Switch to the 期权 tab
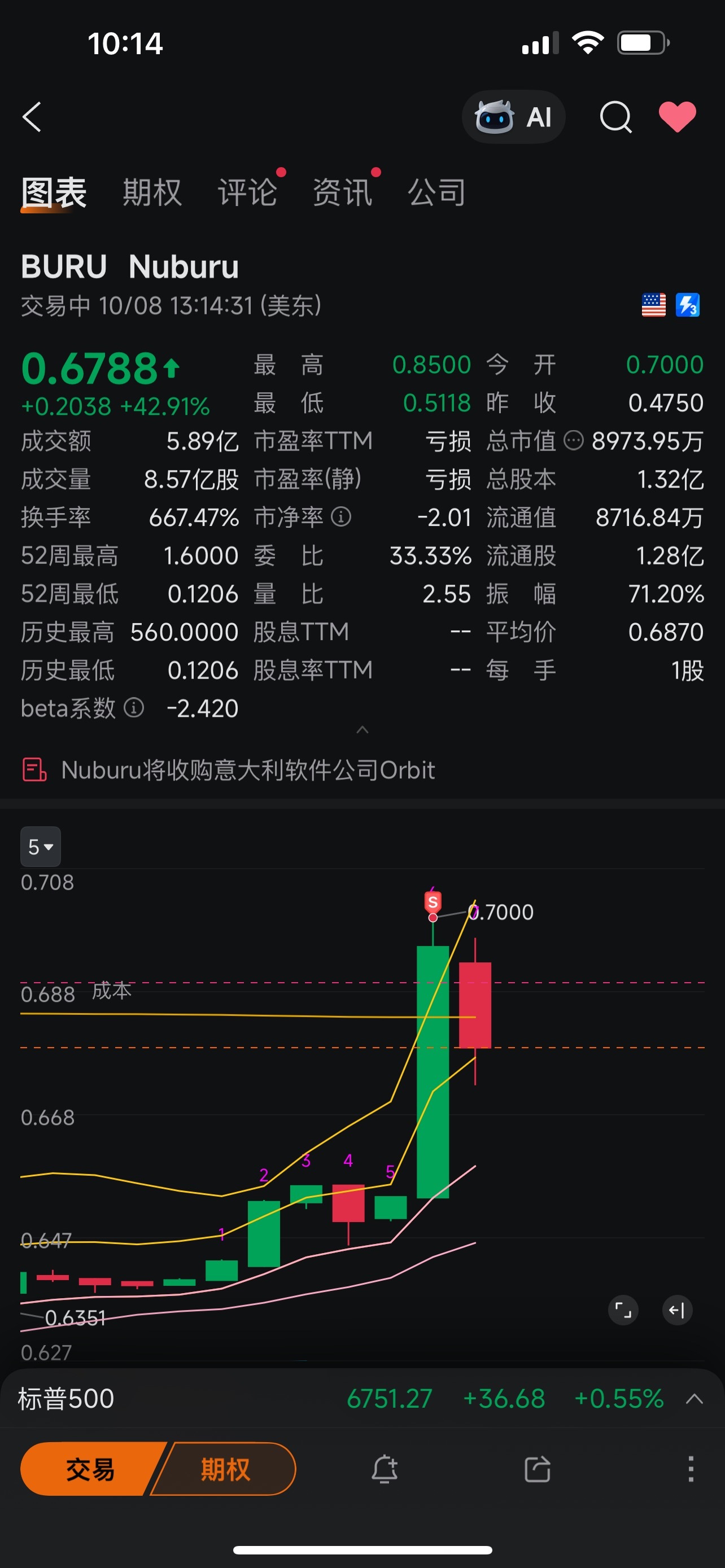Image resolution: width=725 pixels, height=1568 pixels. coord(153,191)
